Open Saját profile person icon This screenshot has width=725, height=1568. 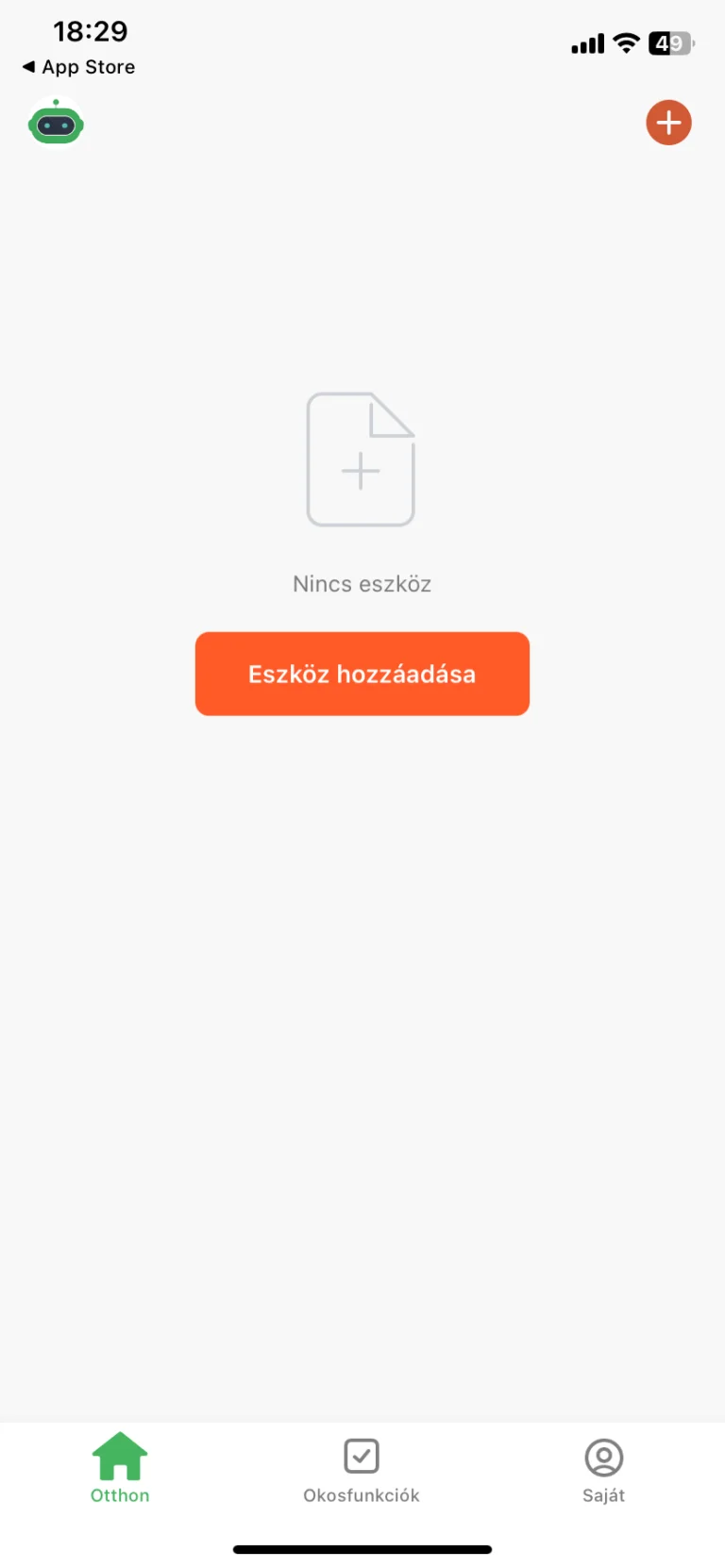[603, 1456]
